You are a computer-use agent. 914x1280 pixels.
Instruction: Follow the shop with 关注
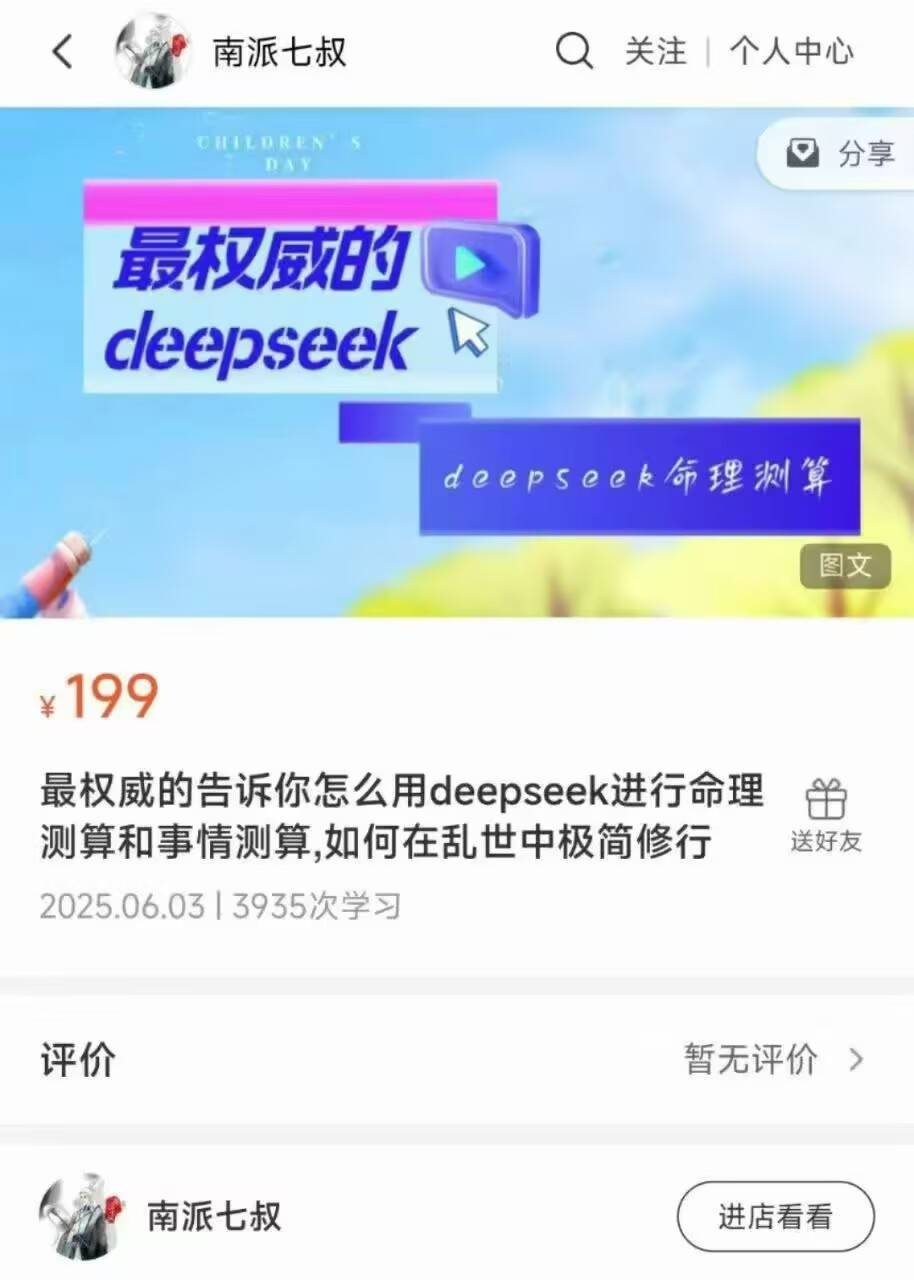pos(656,52)
